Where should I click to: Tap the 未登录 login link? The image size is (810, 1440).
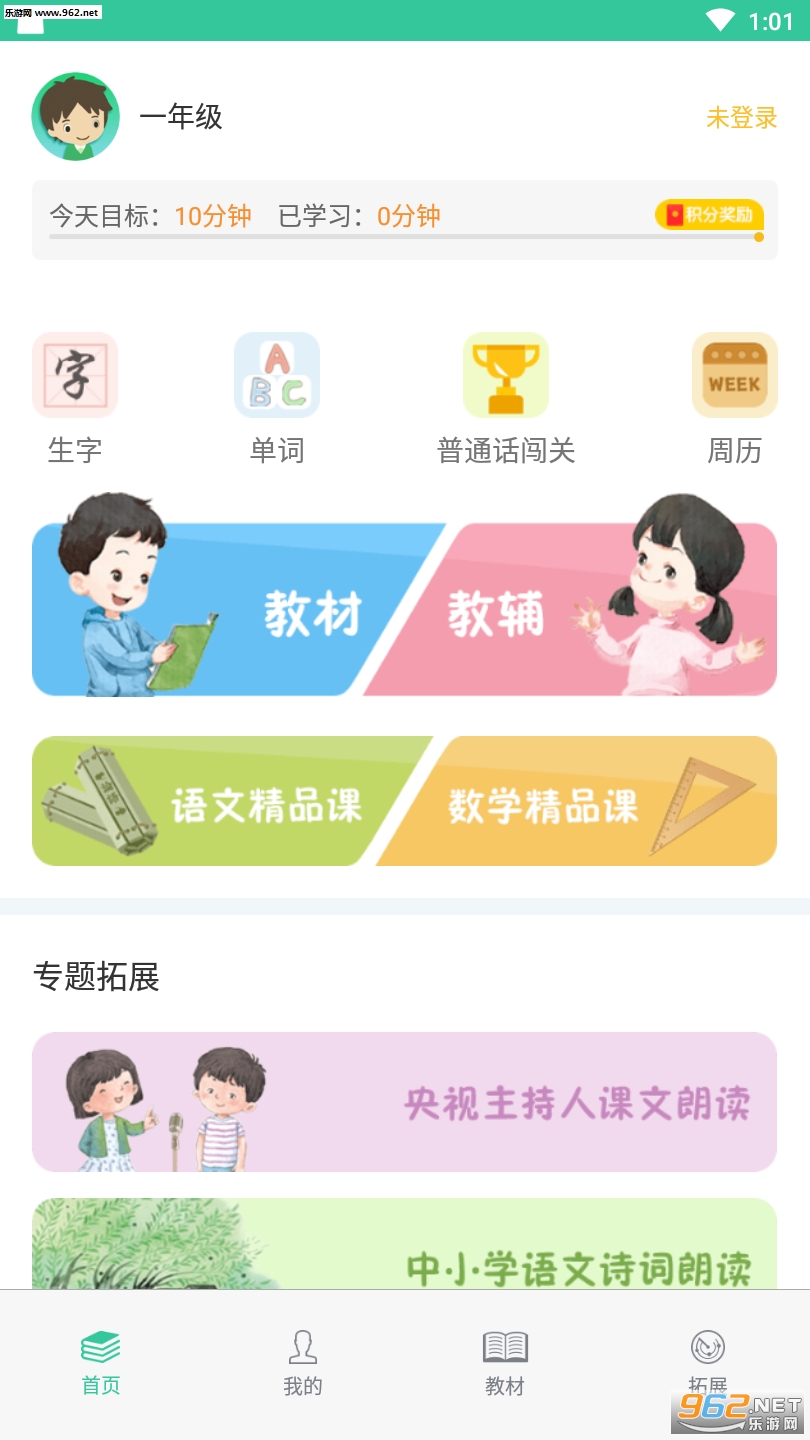[741, 118]
